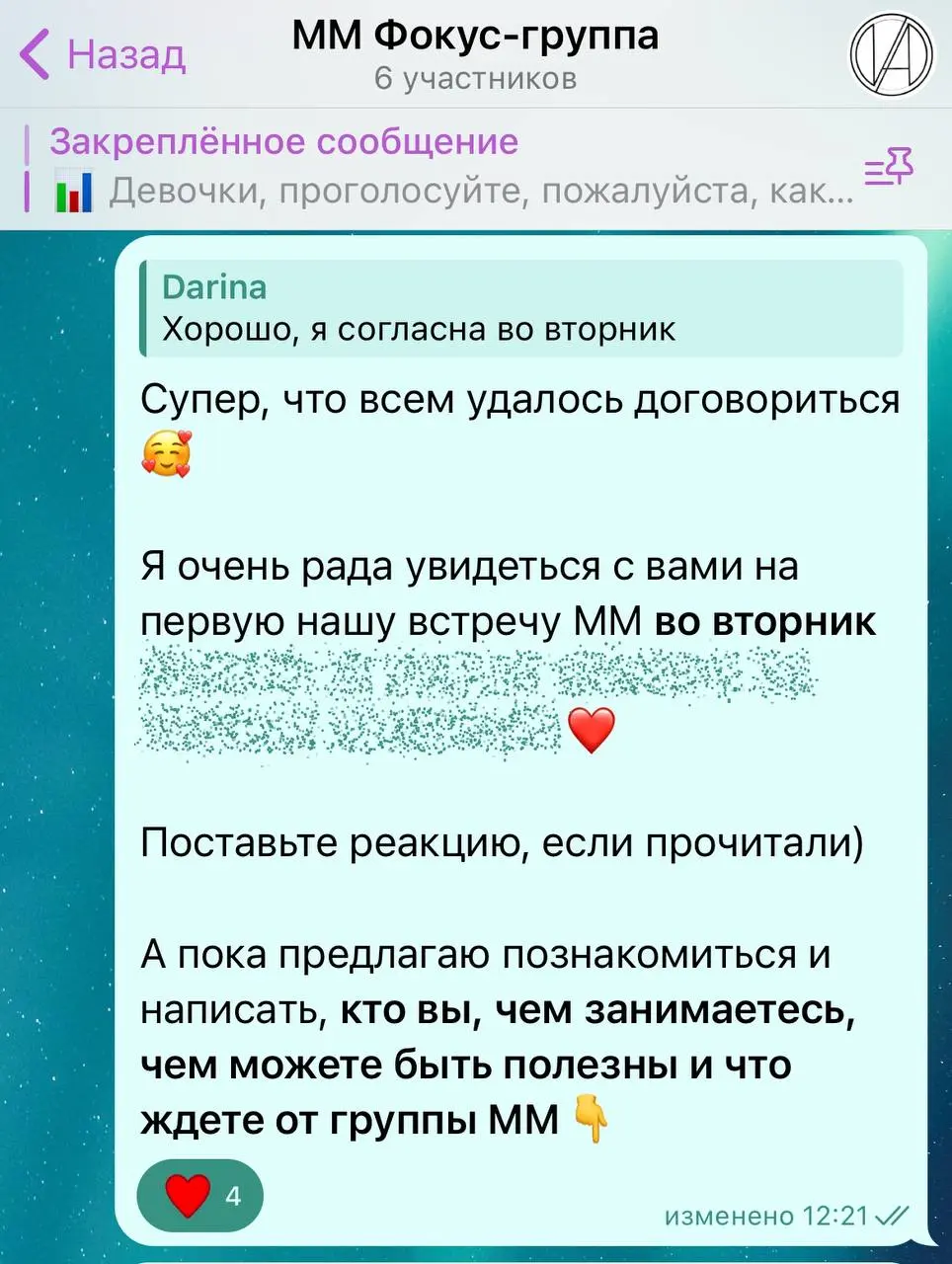
Task: Jump to the pinned poll message
Action: coord(444,168)
